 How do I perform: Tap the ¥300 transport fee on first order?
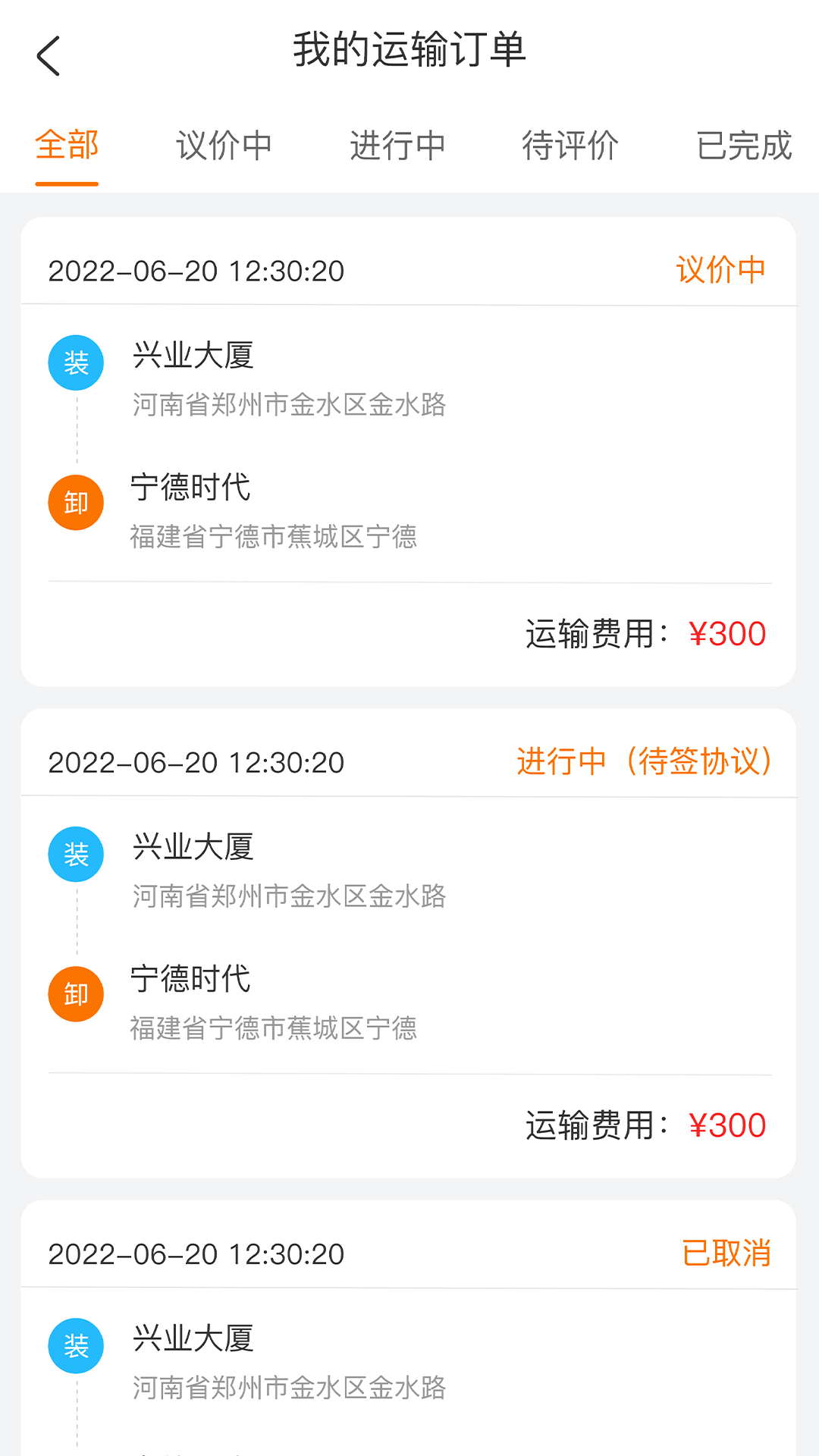coord(726,633)
